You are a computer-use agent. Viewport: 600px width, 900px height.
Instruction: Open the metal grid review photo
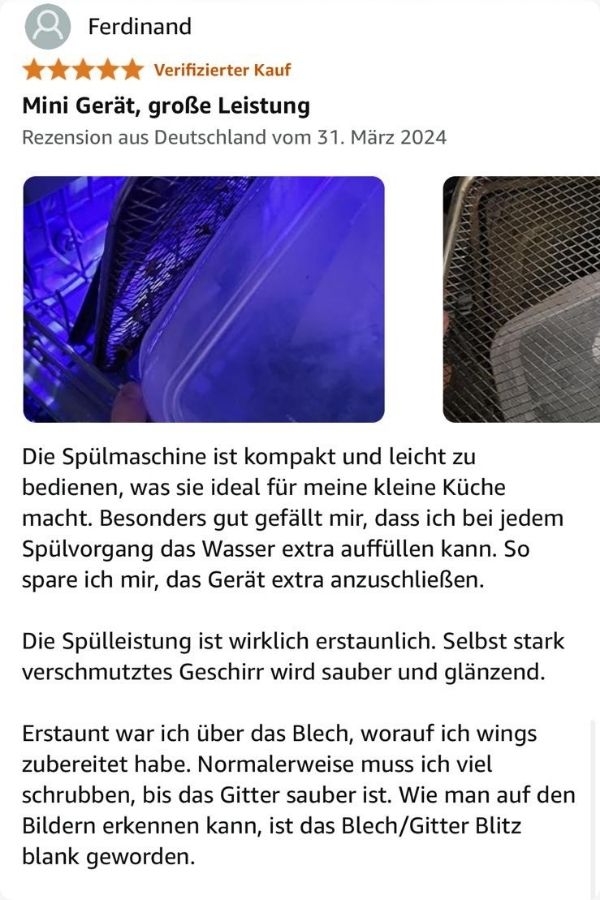(x=521, y=299)
